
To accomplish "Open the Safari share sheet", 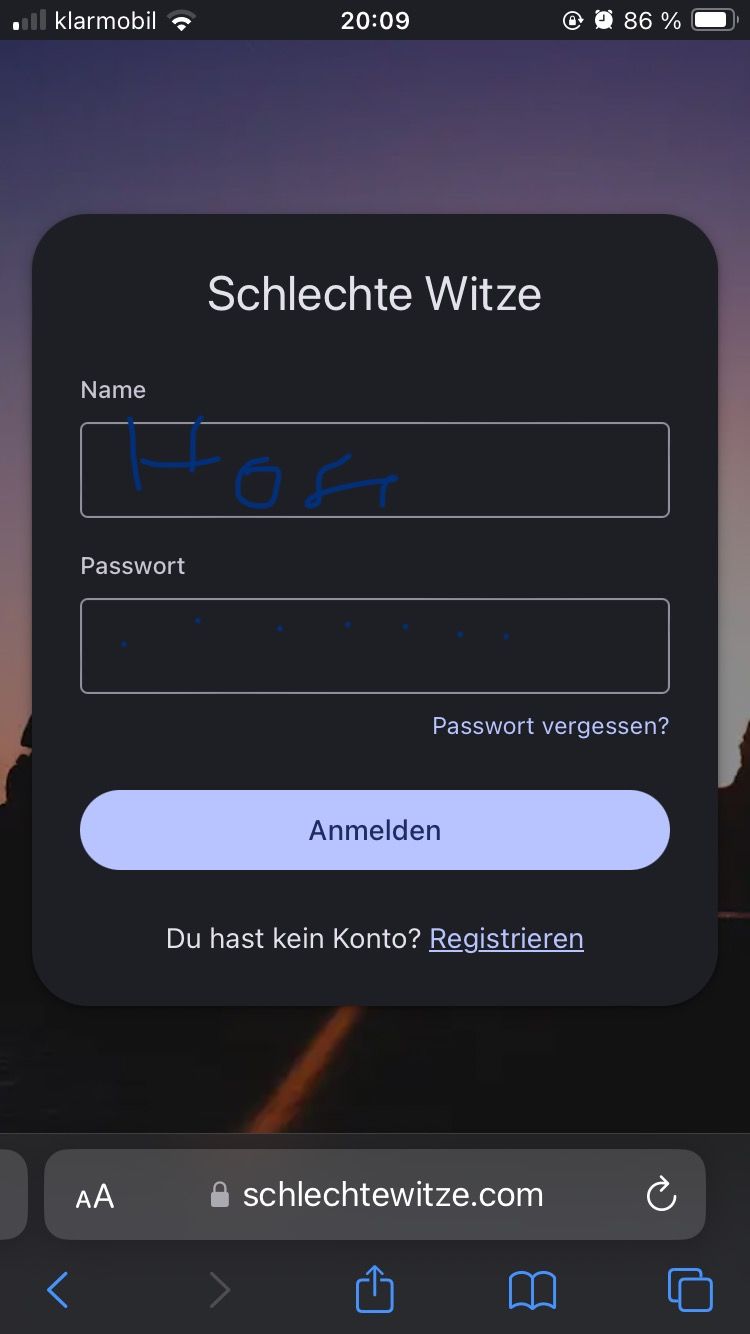I will click(375, 1289).
